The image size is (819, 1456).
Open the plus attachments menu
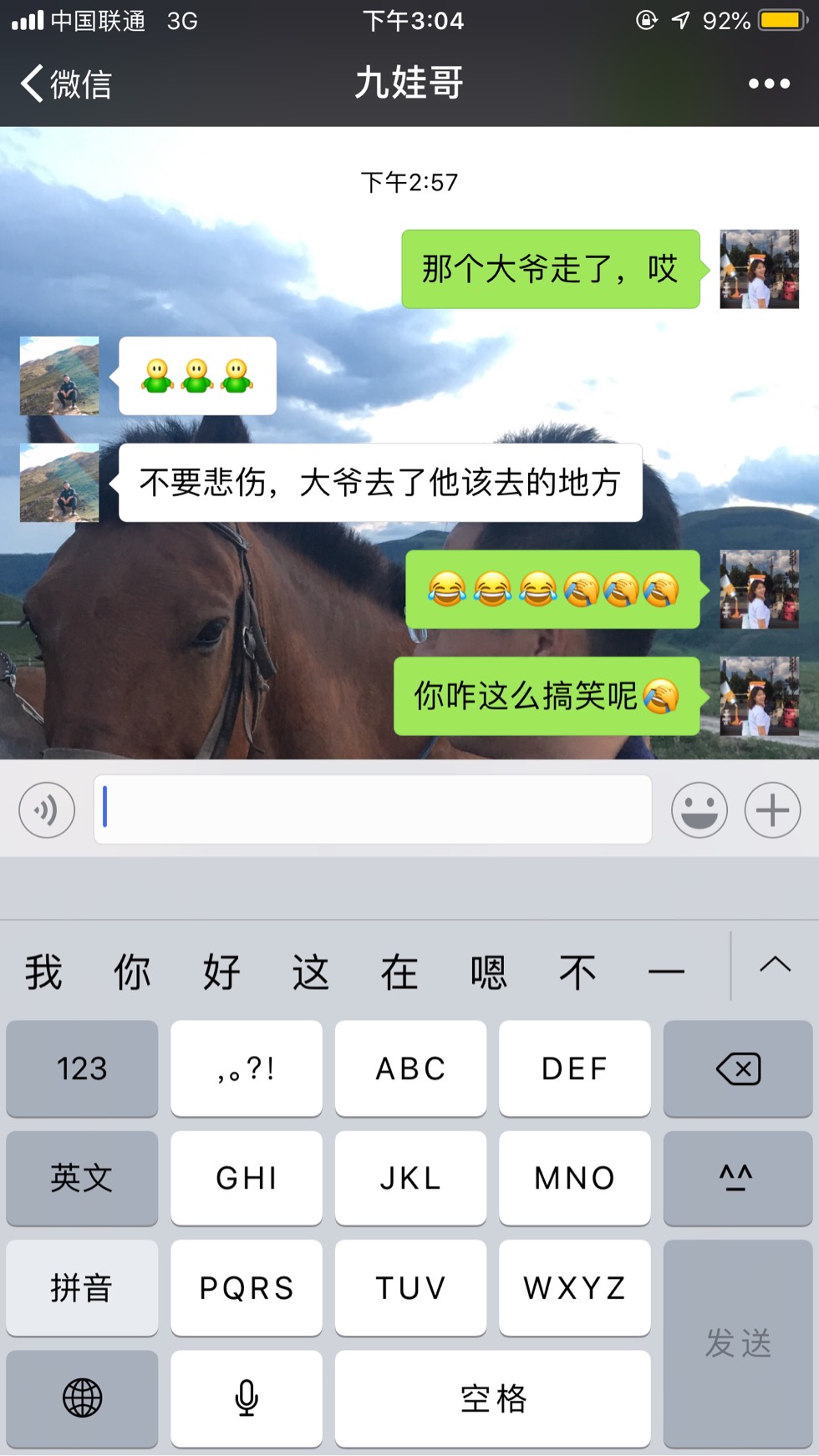click(x=772, y=809)
